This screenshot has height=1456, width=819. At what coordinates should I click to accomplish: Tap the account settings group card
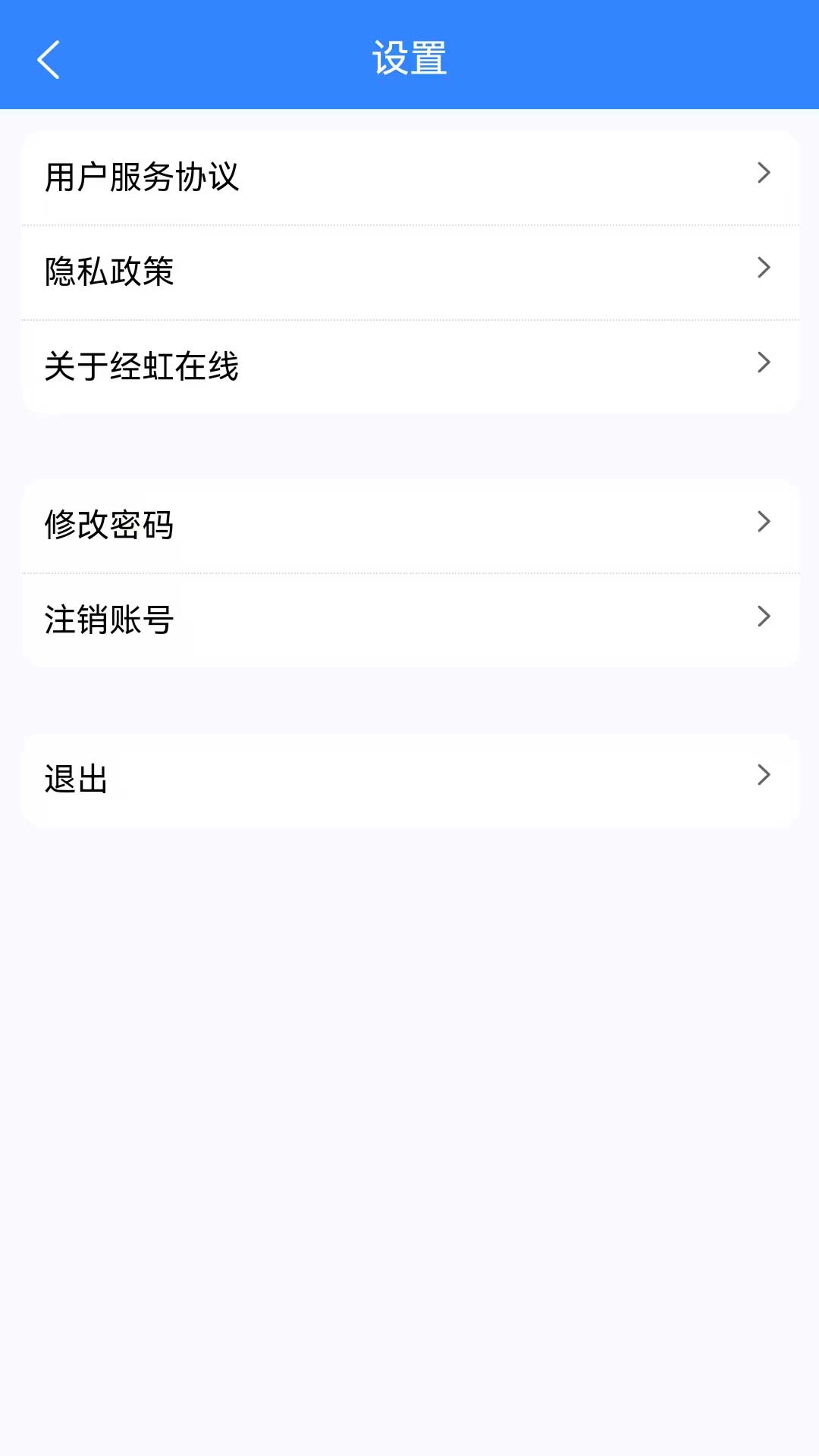pos(409,573)
